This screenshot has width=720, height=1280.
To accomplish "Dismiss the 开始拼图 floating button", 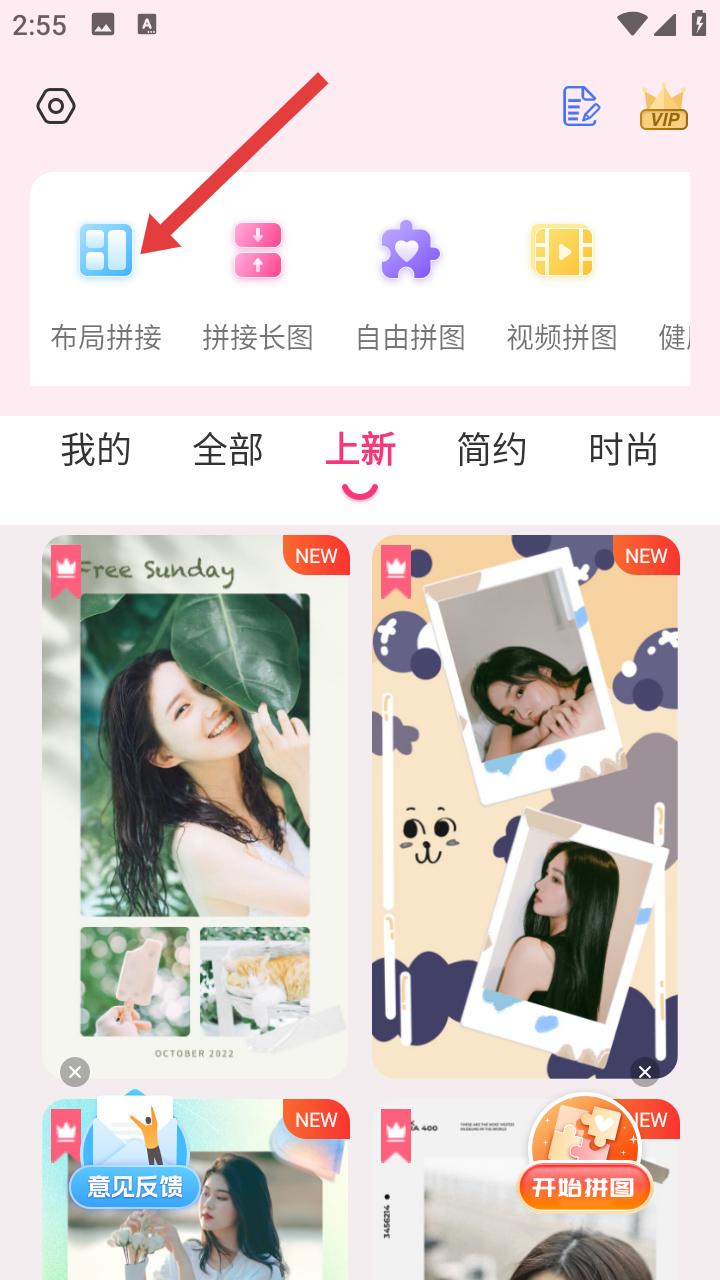I will pos(645,1072).
